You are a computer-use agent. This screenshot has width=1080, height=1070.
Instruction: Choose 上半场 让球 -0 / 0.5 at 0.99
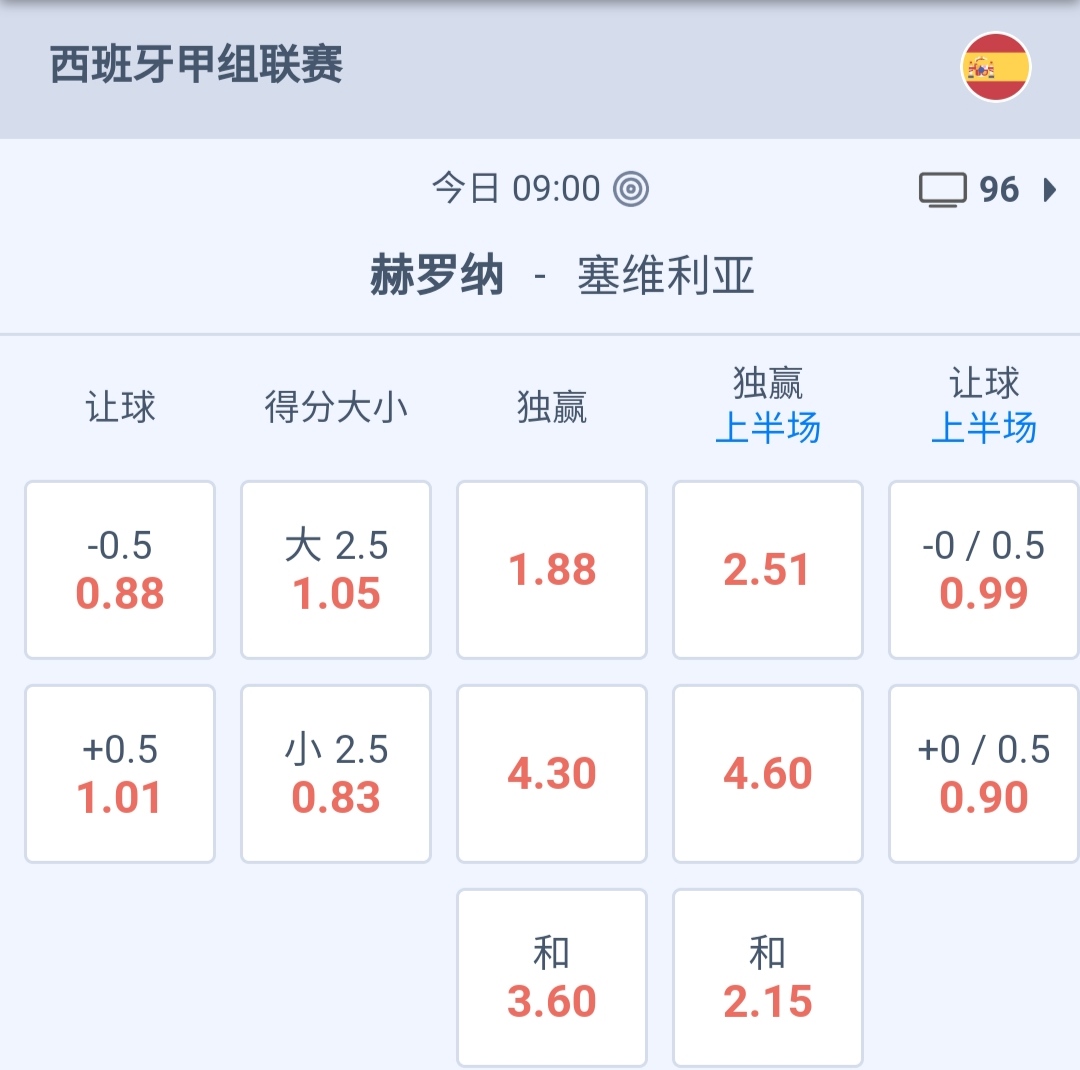pos(984,570)
